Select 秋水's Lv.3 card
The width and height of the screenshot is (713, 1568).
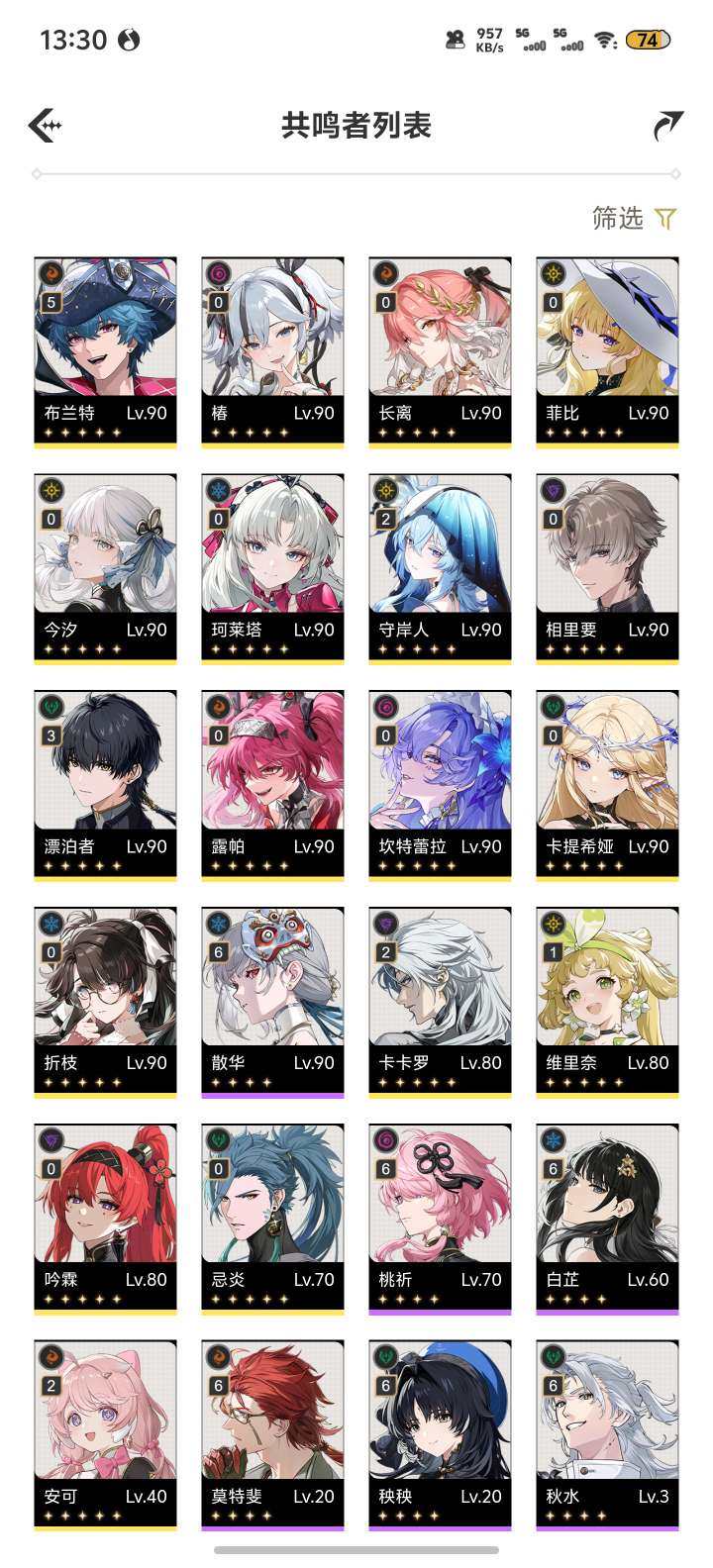[607, 1435]
